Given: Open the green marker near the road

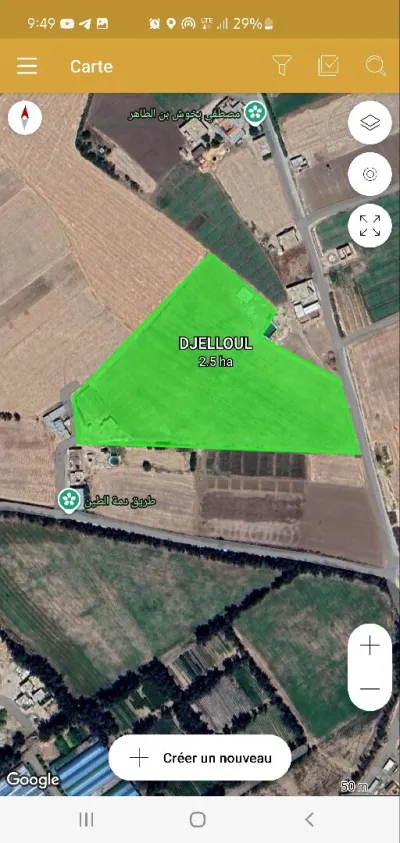Looking at the screenshot, I should click(x=69, y=501).
